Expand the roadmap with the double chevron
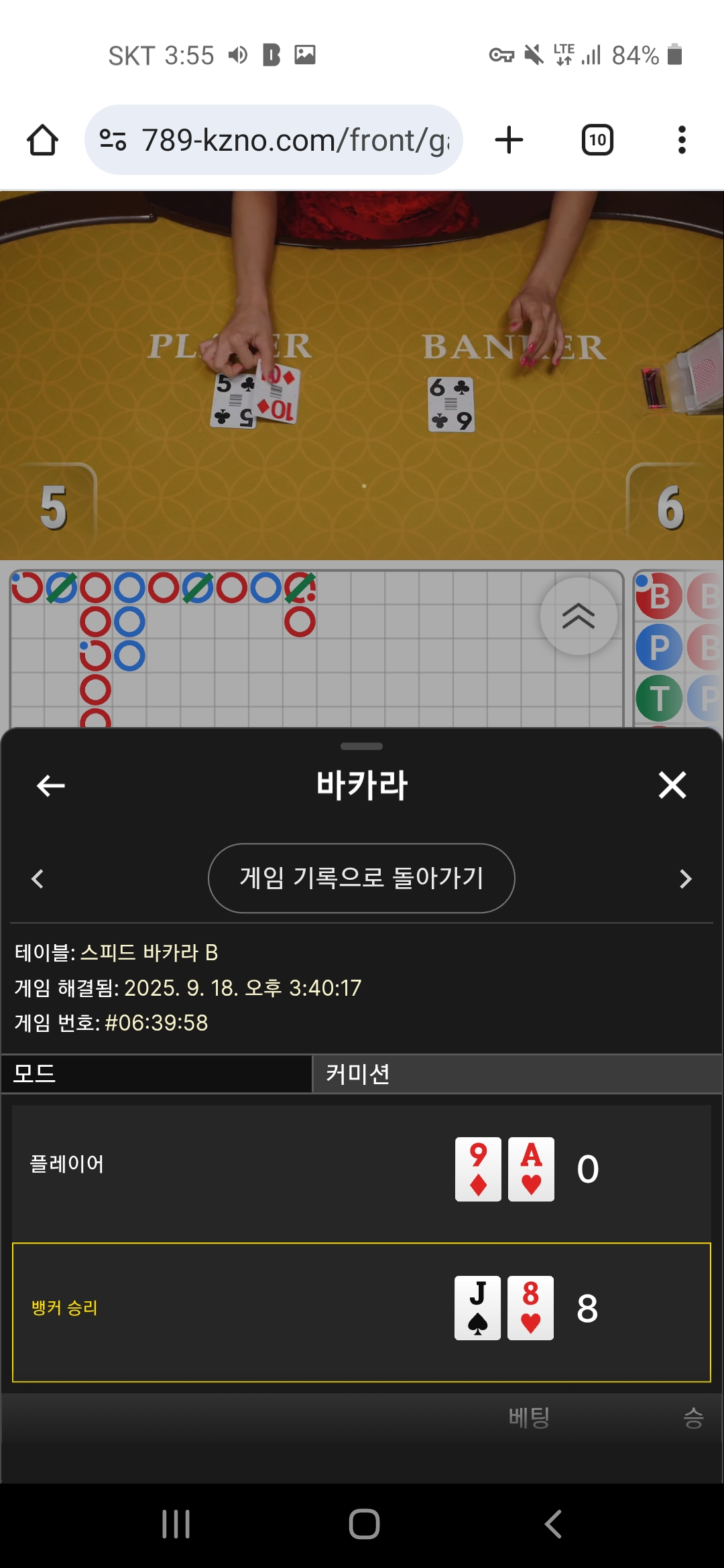 tap(579, 616)
